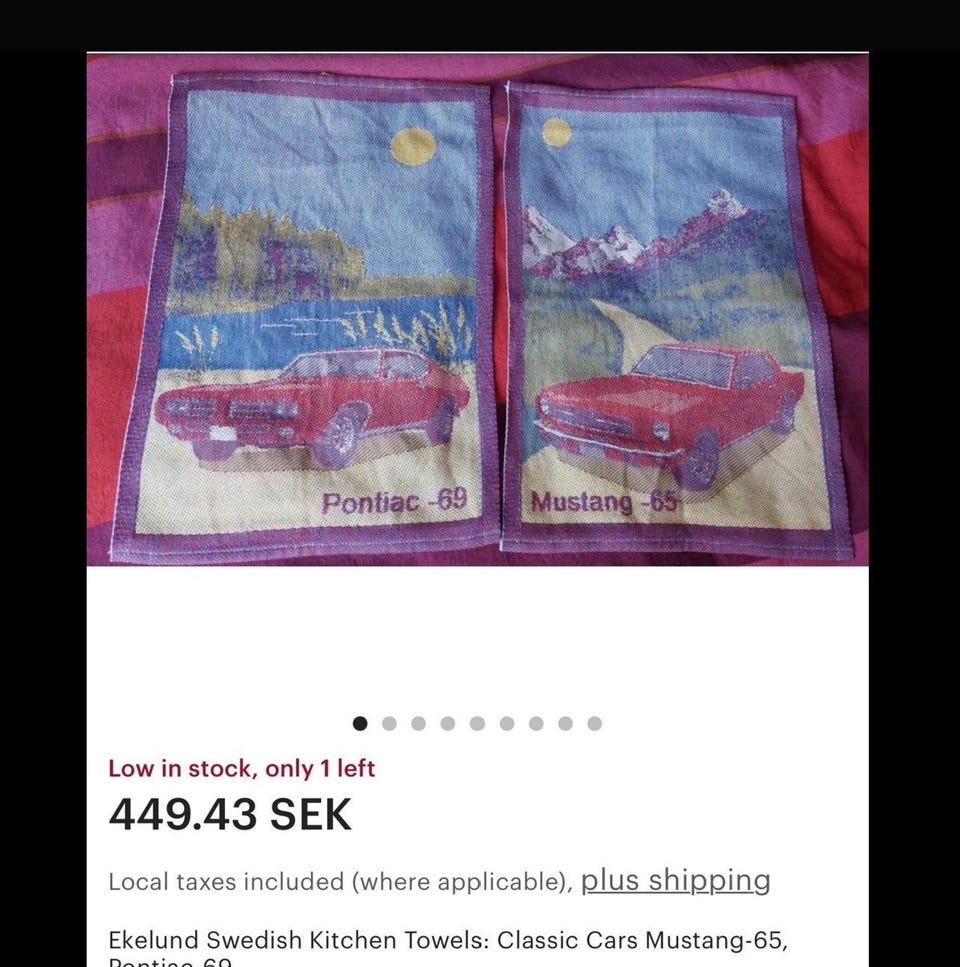Image resolution: width=960 pixels, height=967 pixels.
Task: Jump to the second image dot
Action: coord(389,723)
